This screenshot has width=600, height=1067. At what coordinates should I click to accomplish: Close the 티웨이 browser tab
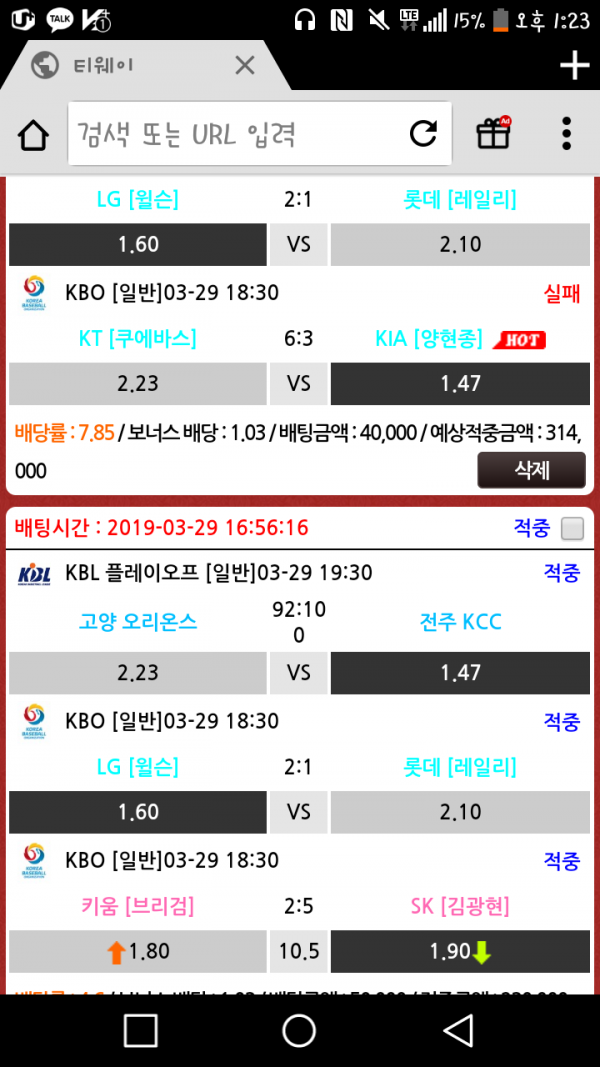tap(244, 66)
